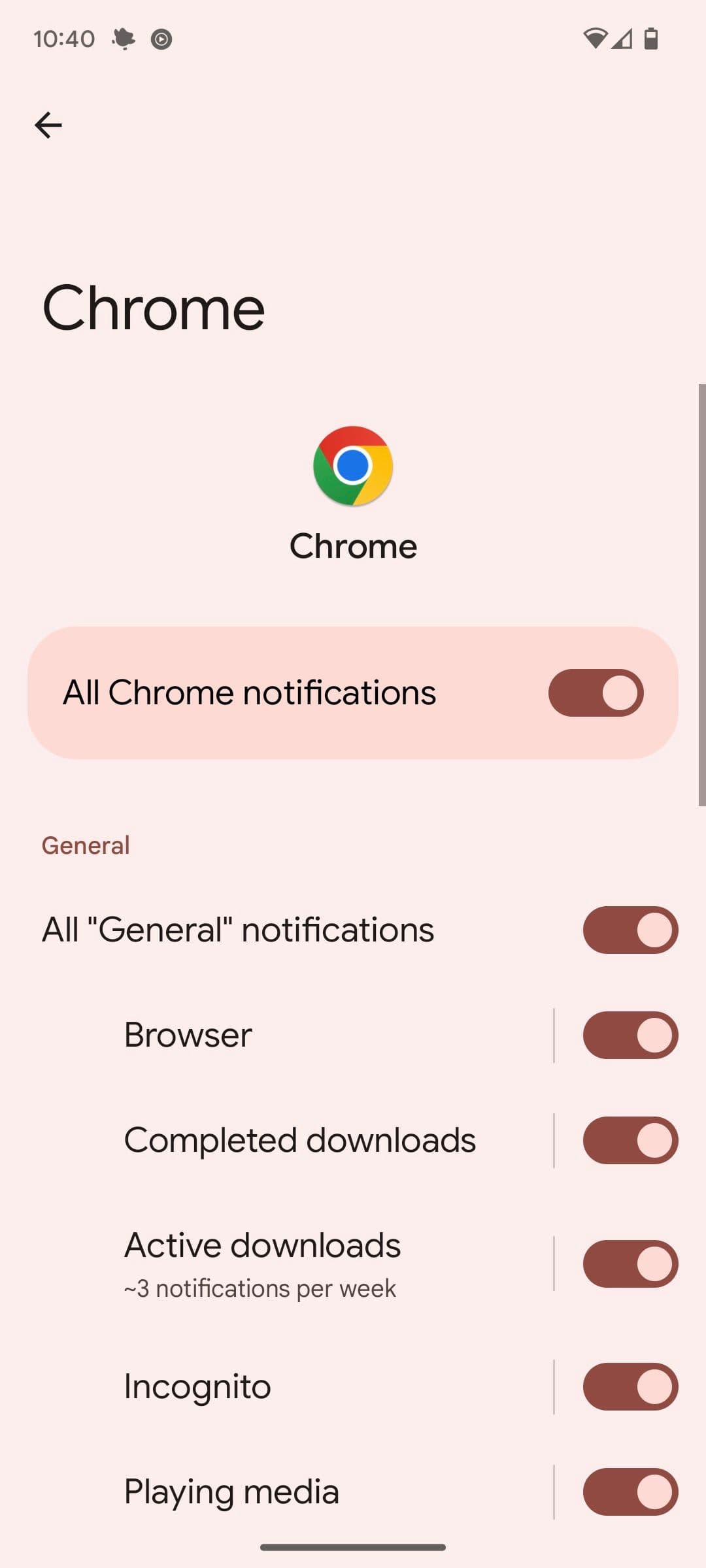706x1568 pixels.
Task: Toggle the Active downloads switch
Action: pyautogui.click(x=630, y=1263)
